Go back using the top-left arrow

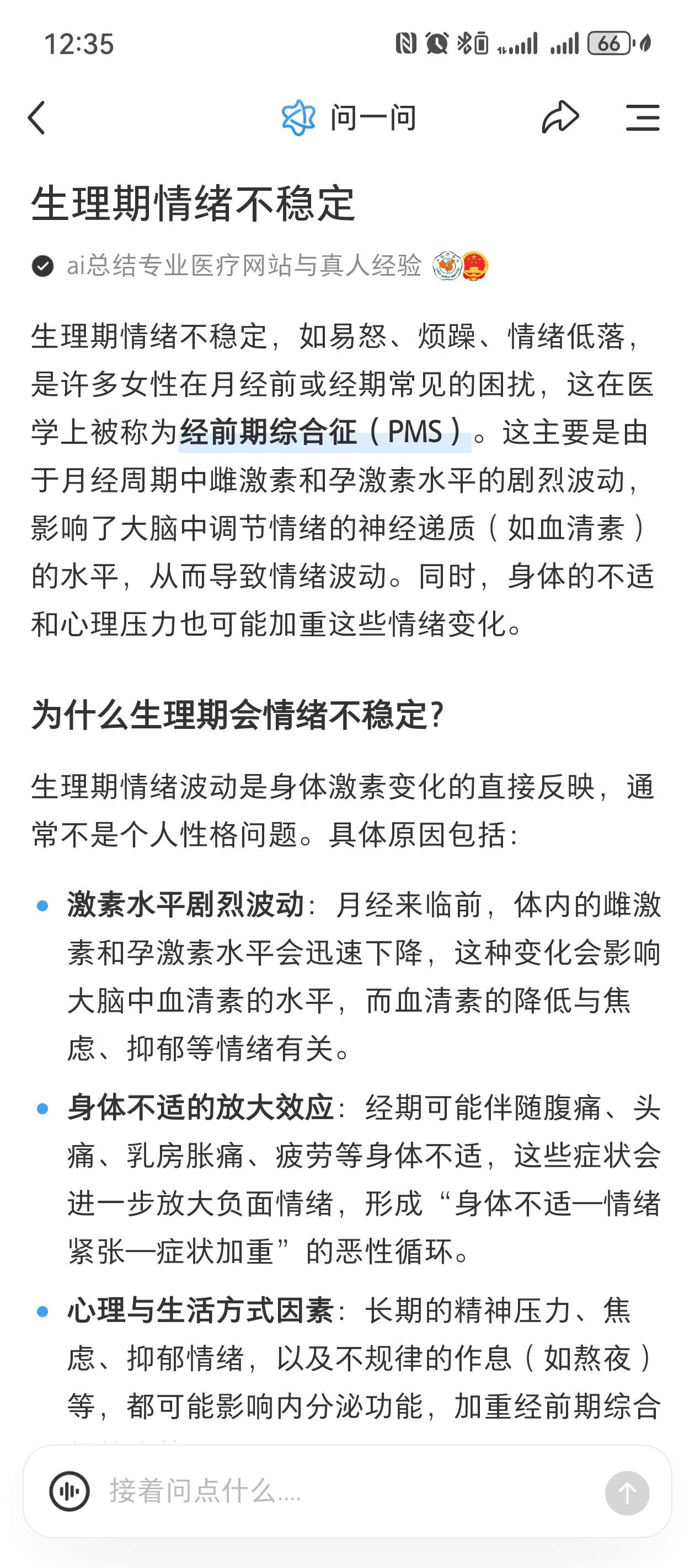(x=36, y=117)
